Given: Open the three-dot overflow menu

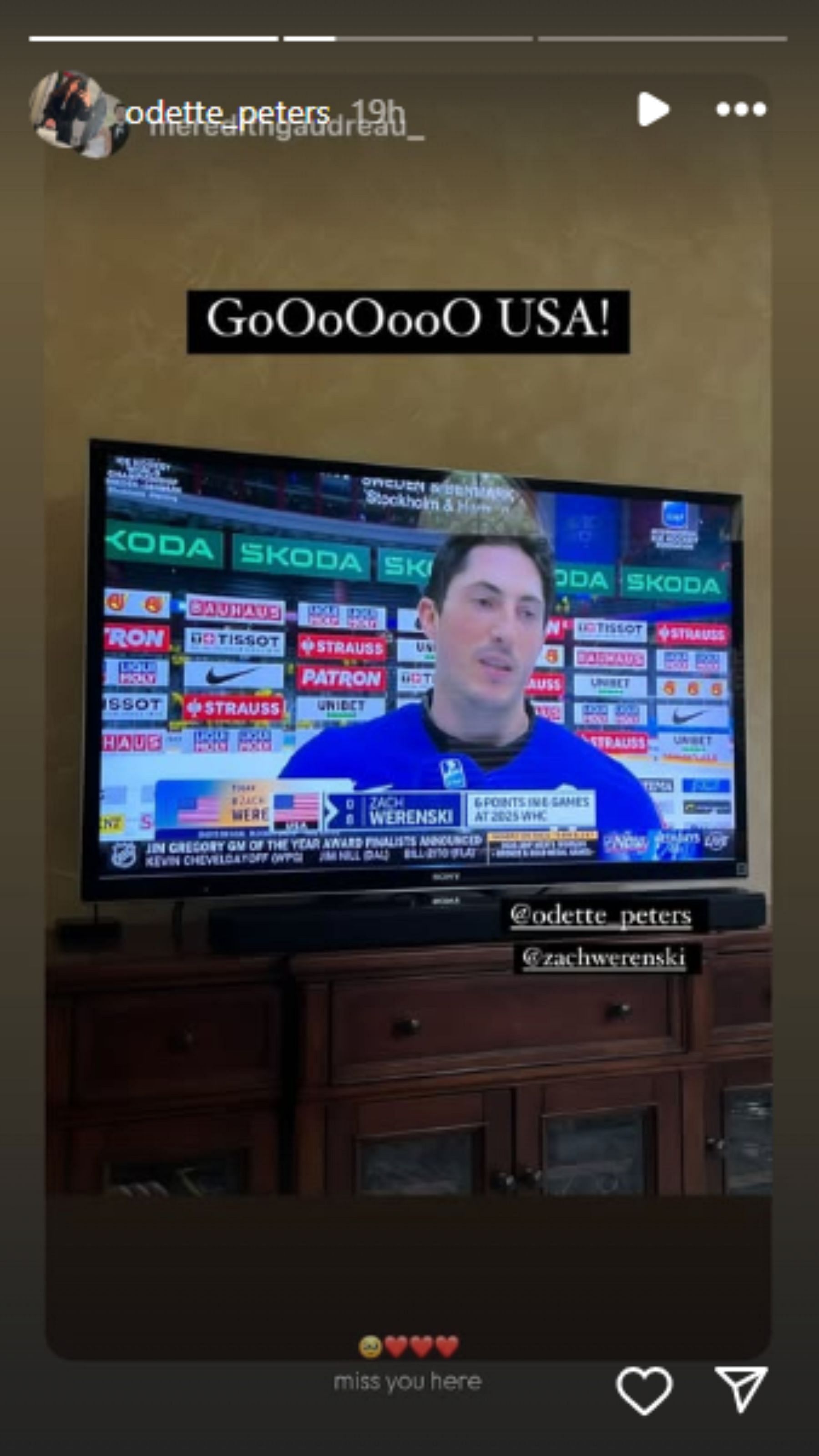Looking at the screenshot, I should (740, 109).
